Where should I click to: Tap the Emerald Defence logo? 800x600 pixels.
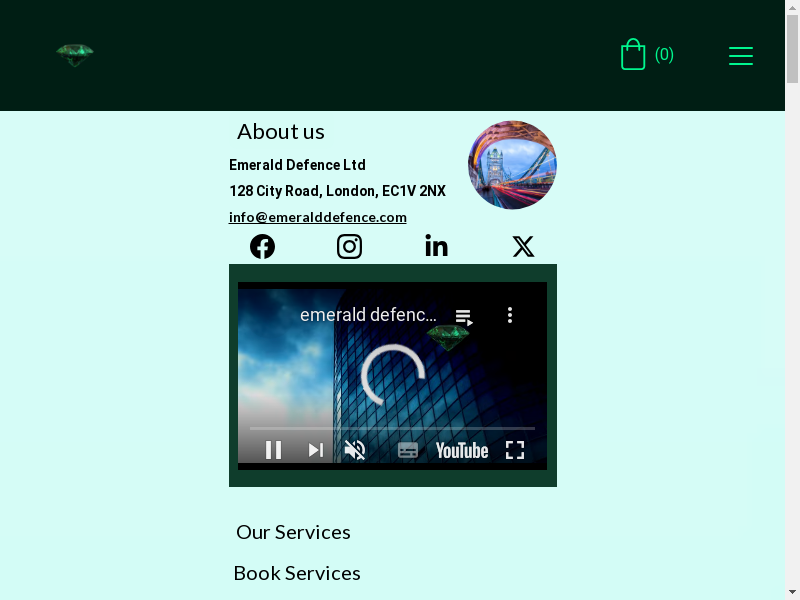click(75, 55)
